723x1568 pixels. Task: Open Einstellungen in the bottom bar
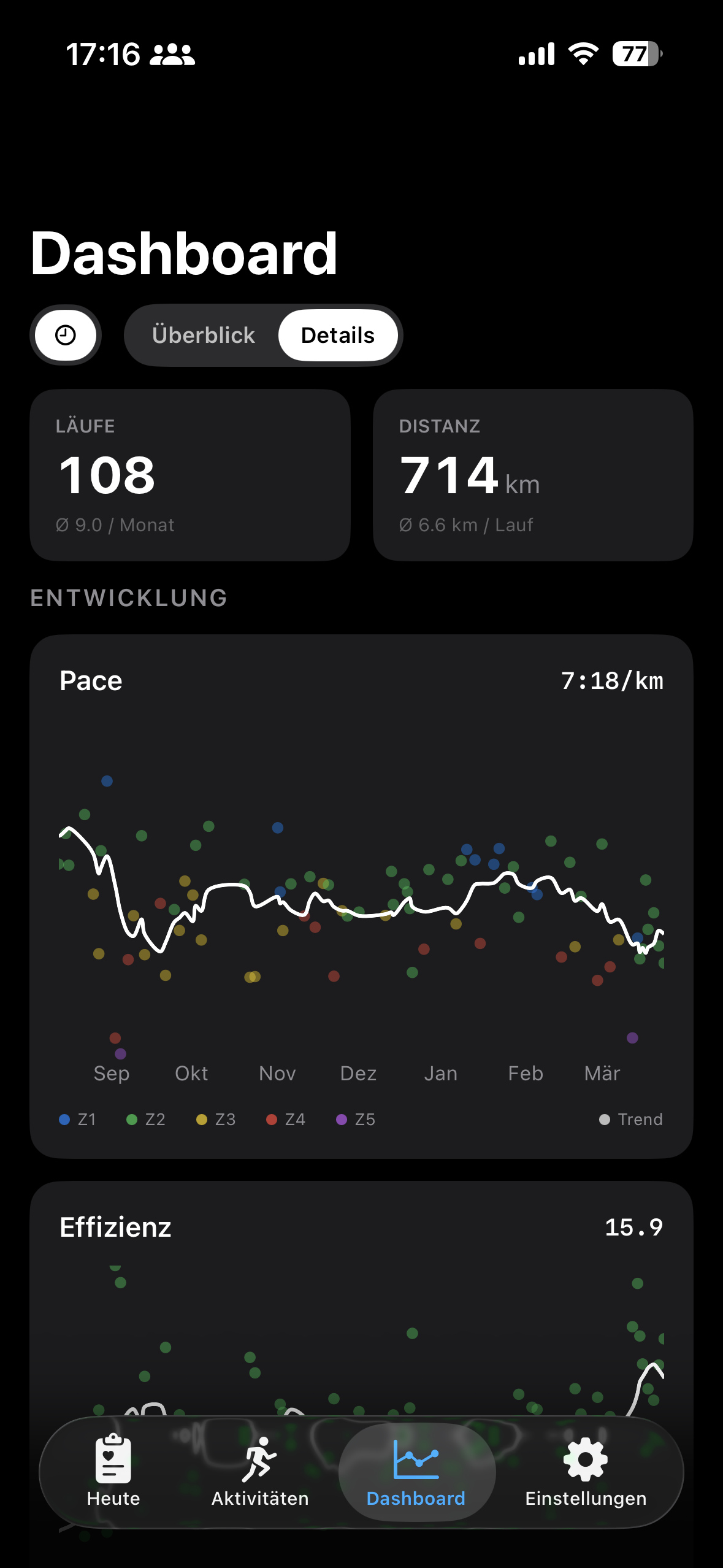pos(586,1471)
